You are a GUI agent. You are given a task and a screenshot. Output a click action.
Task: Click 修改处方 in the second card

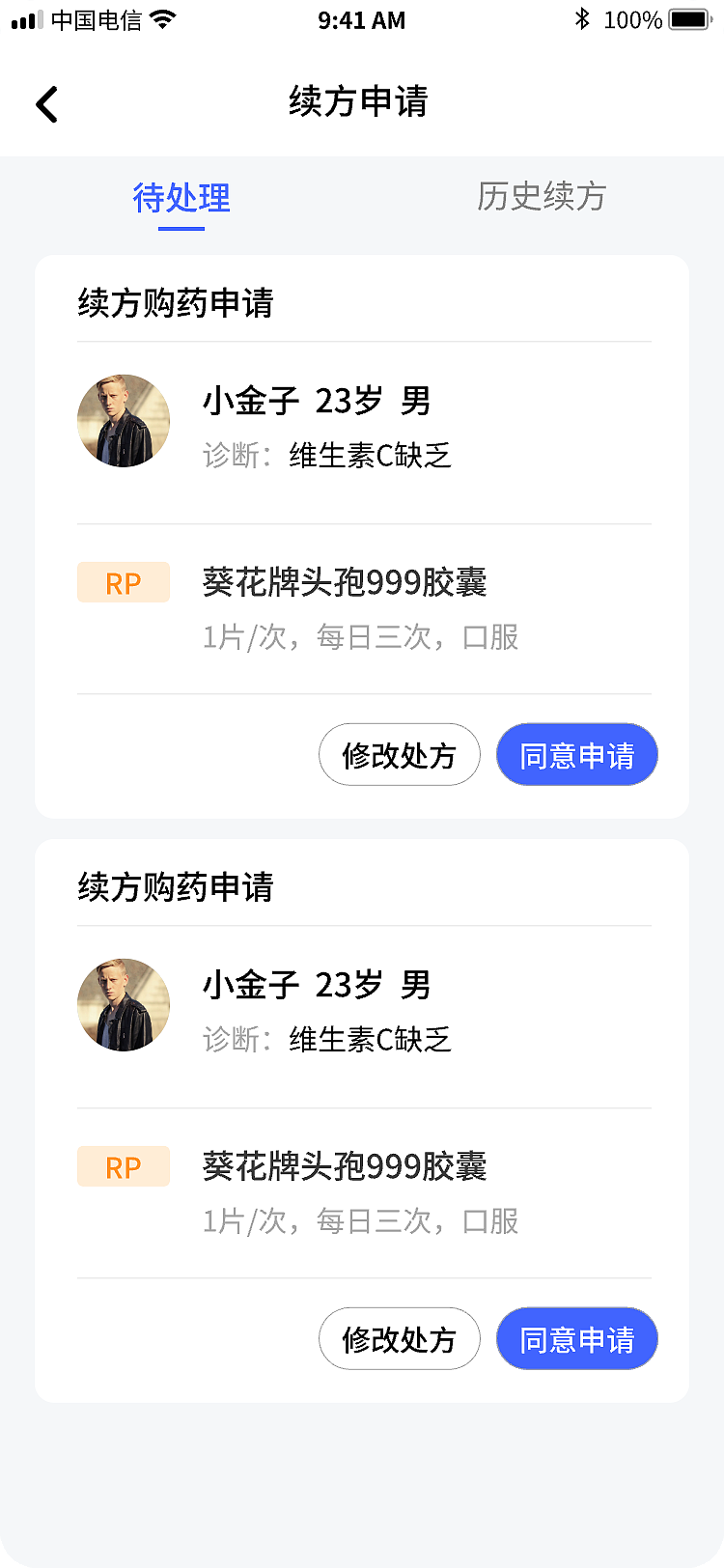tap(400, 1338)
